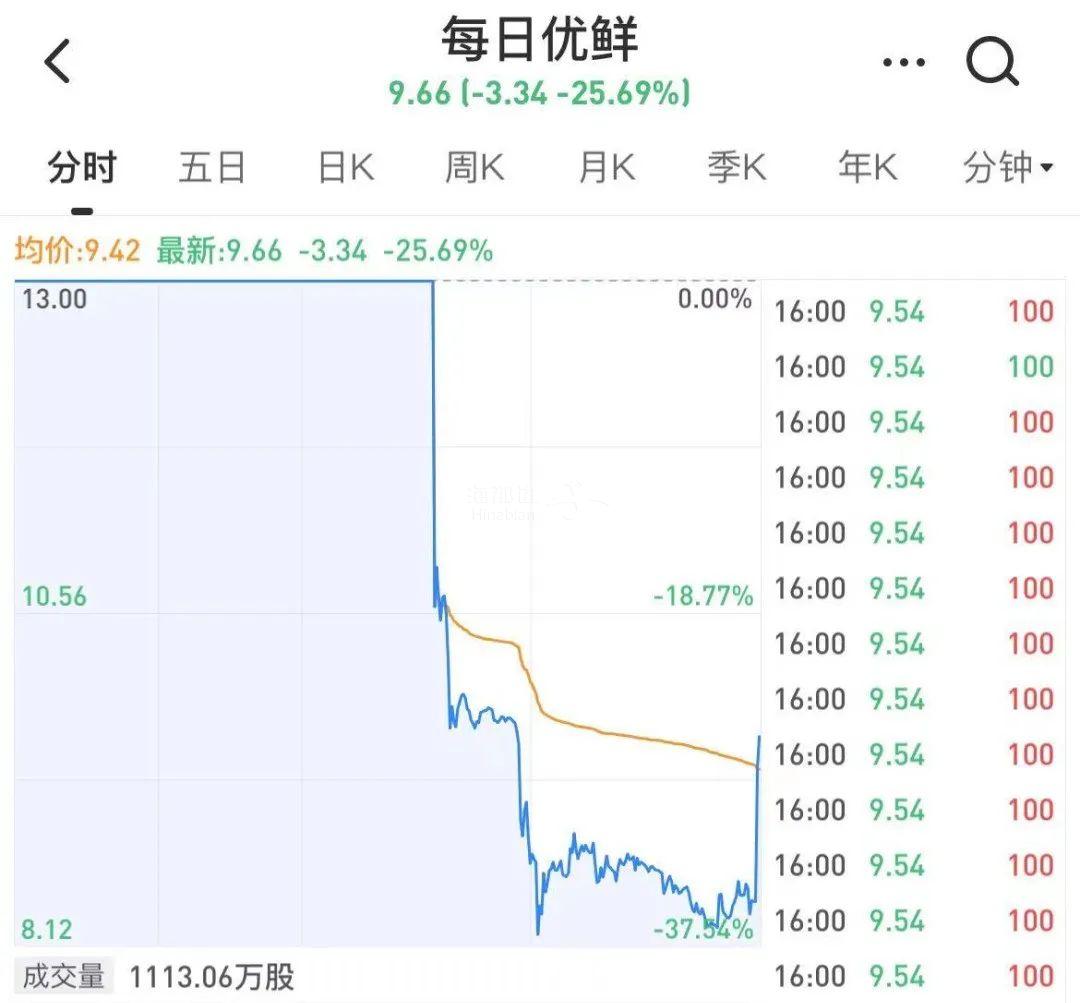Switch to the 年K chart tab
Screen dimensions: 1080x1003
pyautogui.click(x=867, y=168)
